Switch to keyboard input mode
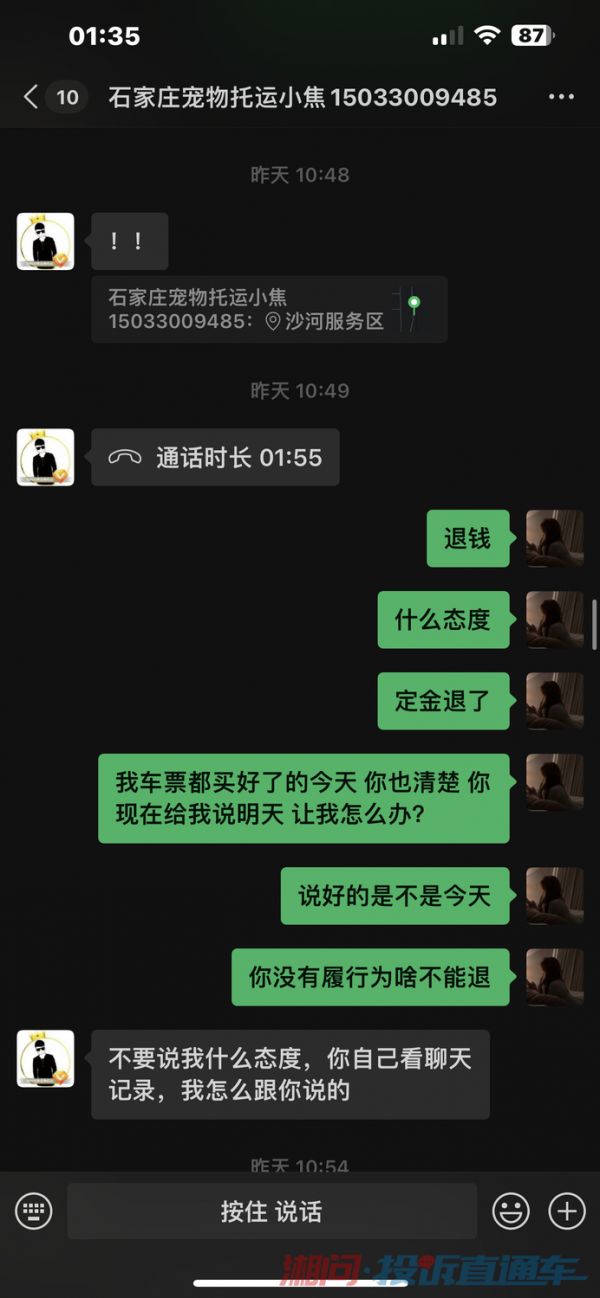Viewport: 600px width, 1298px height. 33,1211
